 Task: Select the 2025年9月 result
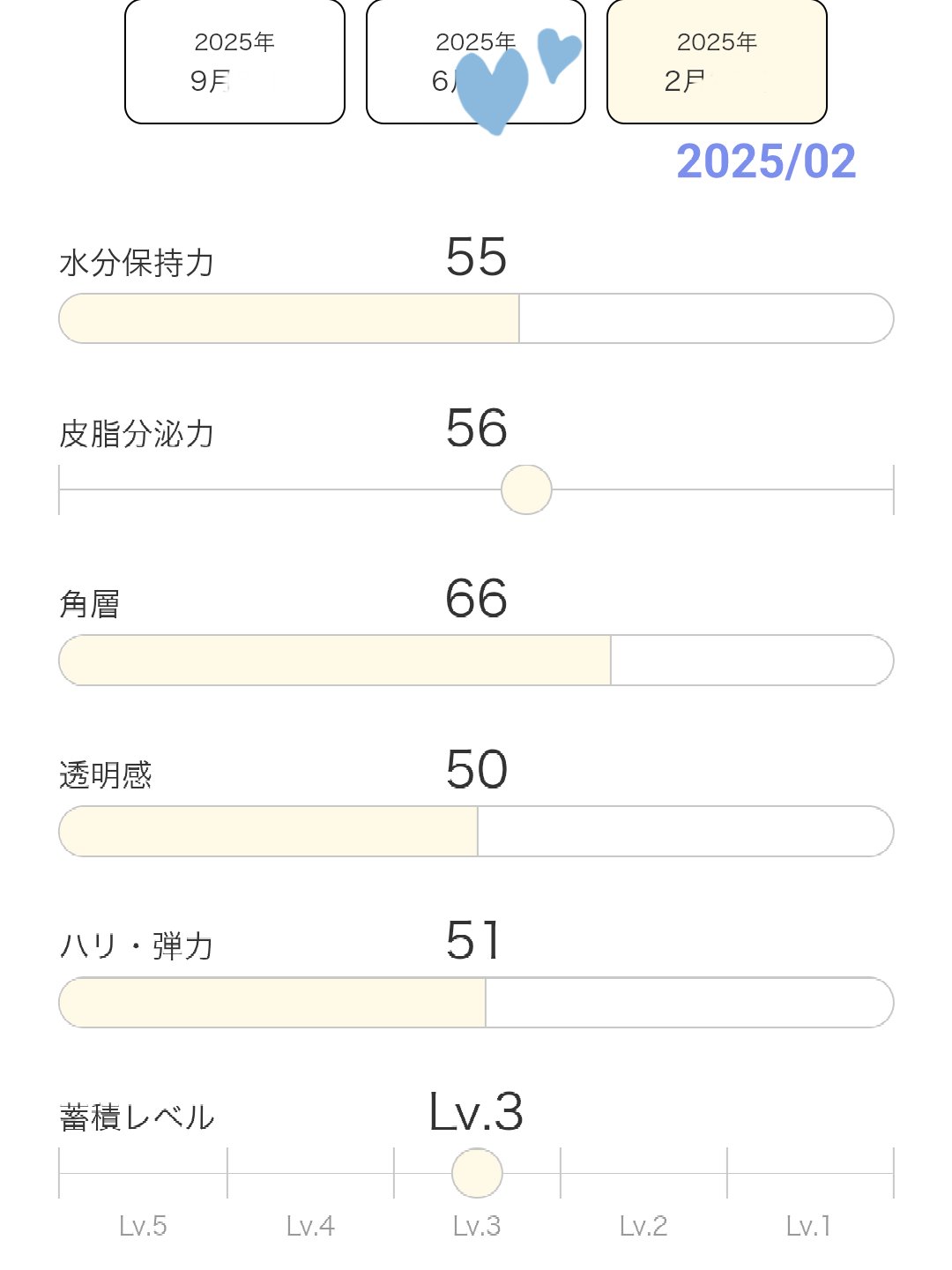pos(234,62)
